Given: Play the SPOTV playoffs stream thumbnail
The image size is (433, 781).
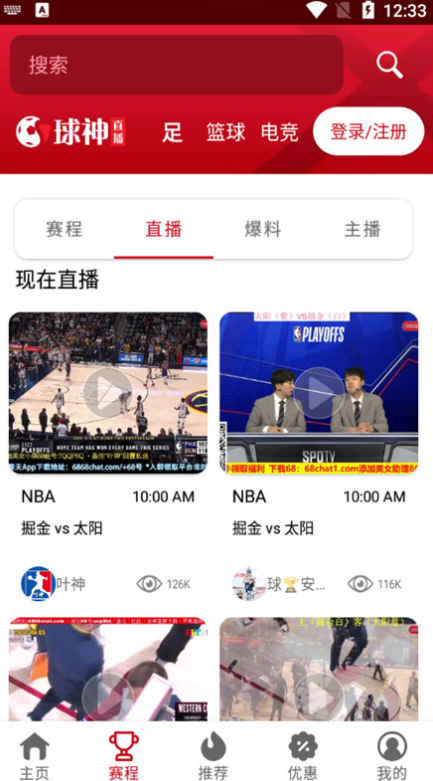Looking at the screenshot, I should tap(319, 392).
